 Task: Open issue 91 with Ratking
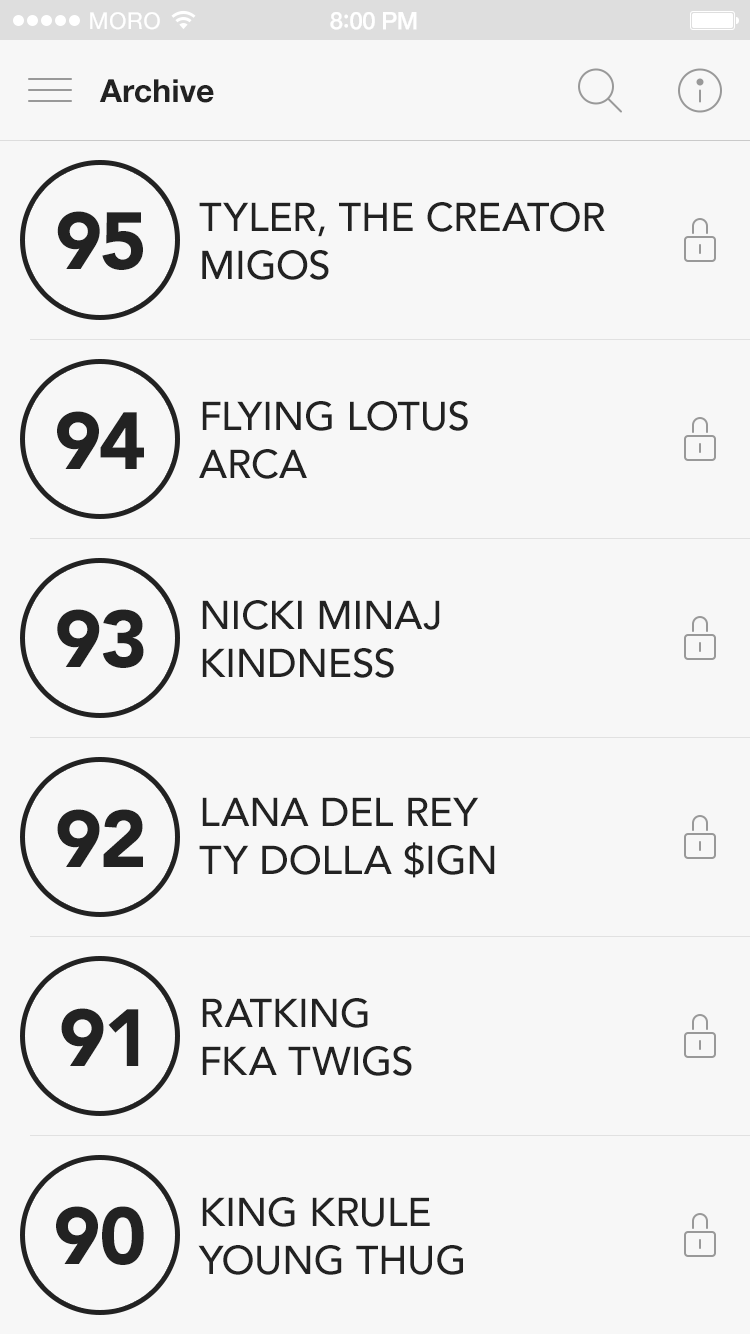click(x=375, y=1036)
